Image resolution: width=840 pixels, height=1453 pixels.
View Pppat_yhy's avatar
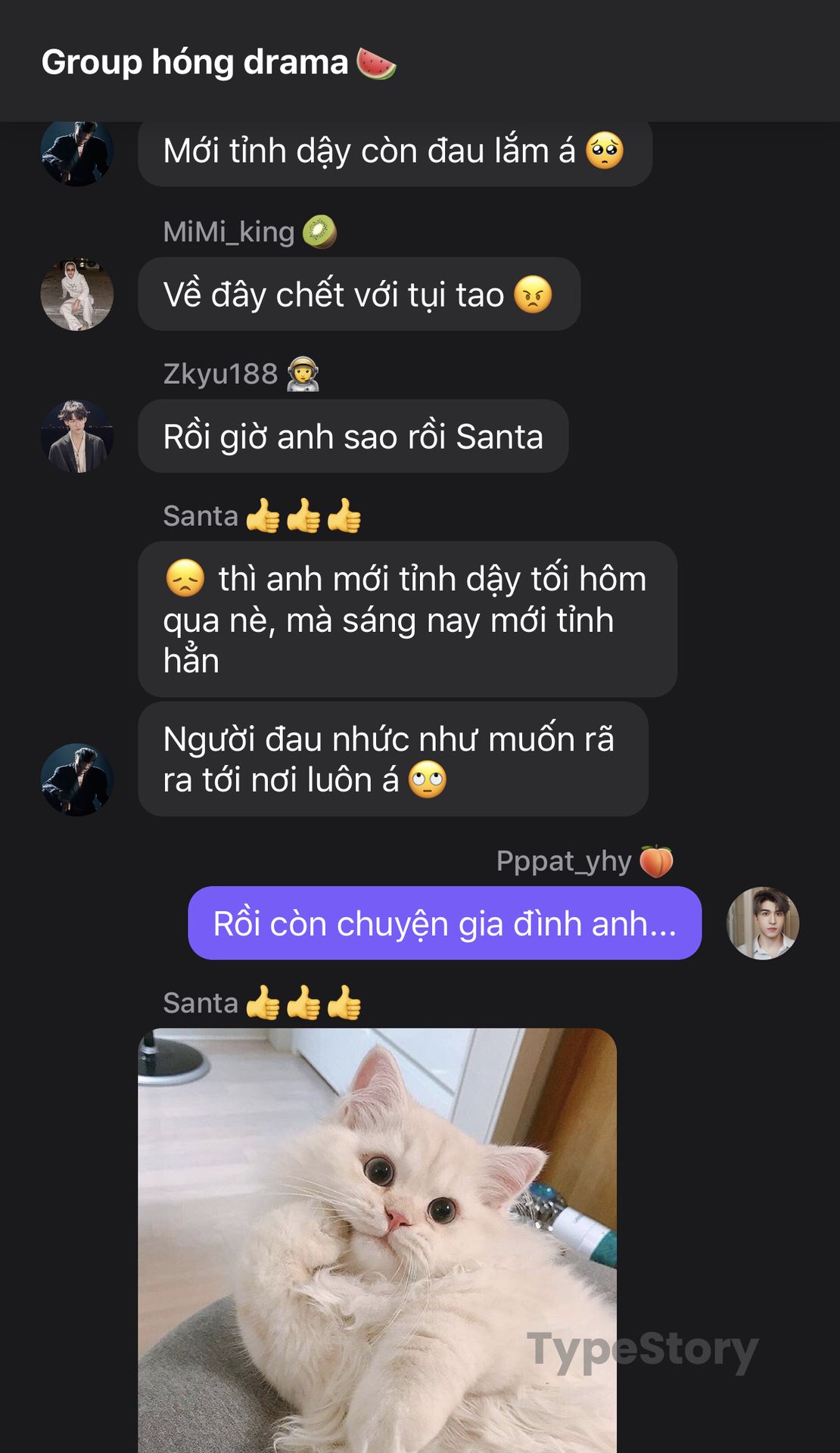(x=762, y=923)
